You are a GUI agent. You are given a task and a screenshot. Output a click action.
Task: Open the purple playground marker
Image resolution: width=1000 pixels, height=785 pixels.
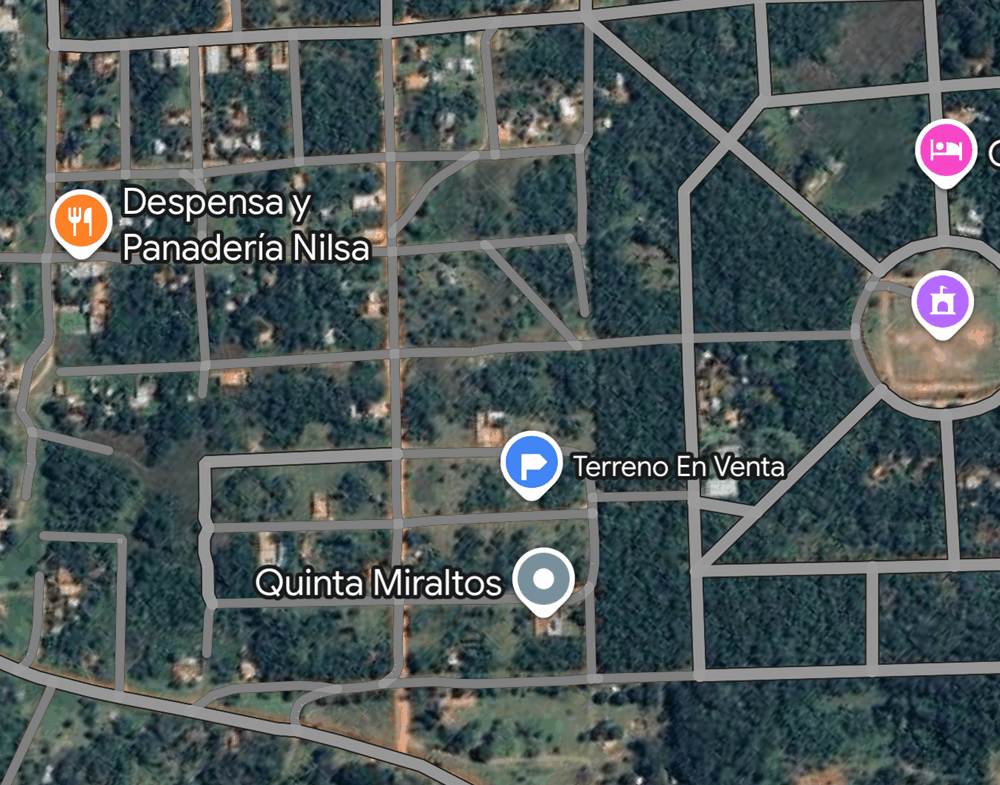point(941,301)
